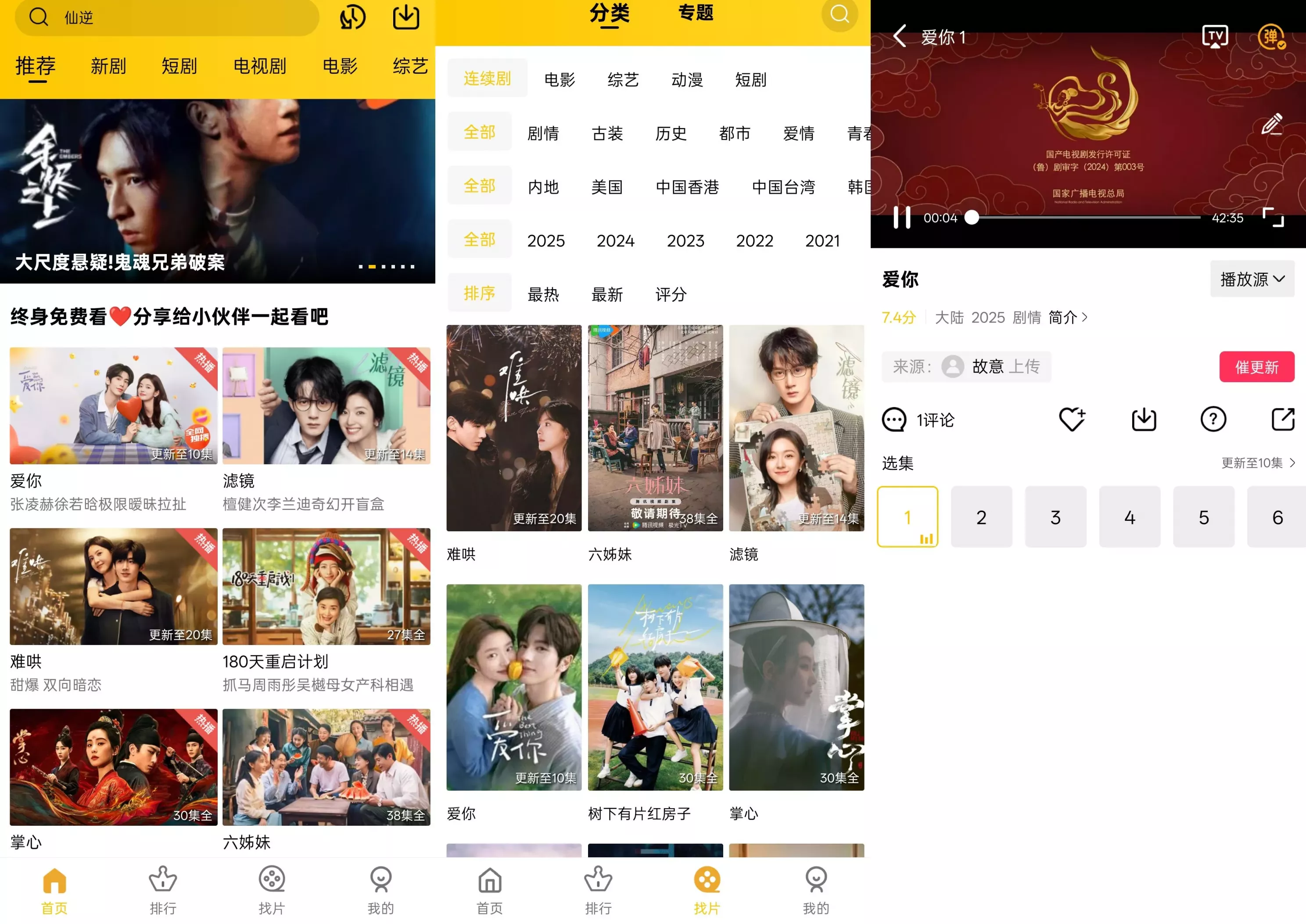Image resolution: width=1306 pixels, height=924 pixels.
Task: Go back from the 爱你 player
Action: coord(900,36)
